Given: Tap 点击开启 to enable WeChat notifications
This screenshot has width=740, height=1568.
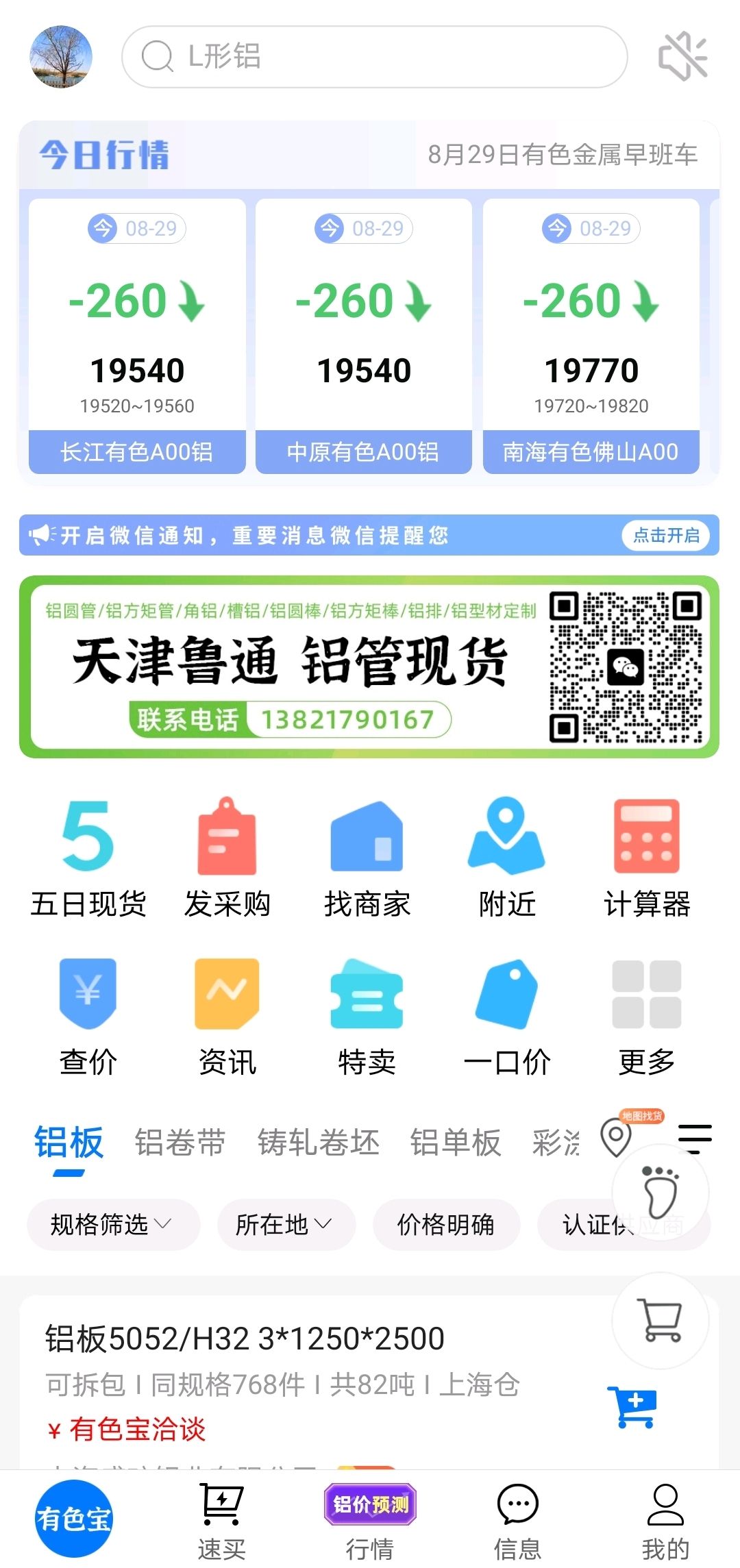Looking at the screenshot, I should coord(666,535).
